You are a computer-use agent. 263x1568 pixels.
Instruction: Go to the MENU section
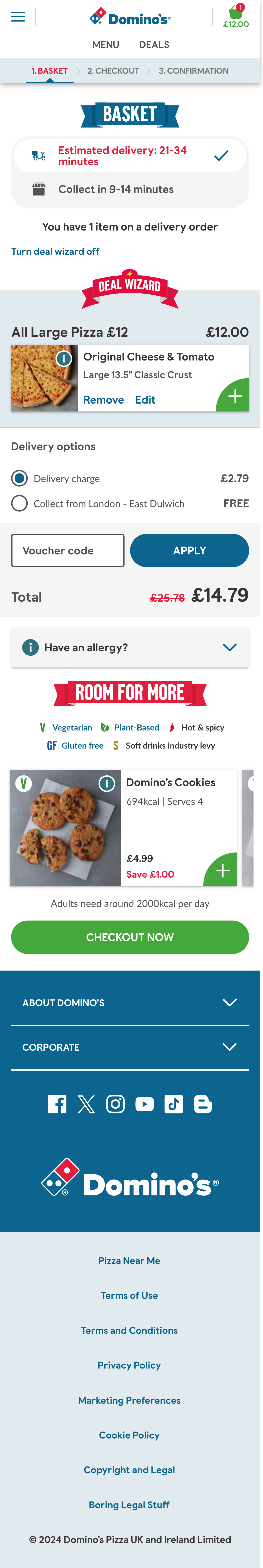(x=106, y=44)
